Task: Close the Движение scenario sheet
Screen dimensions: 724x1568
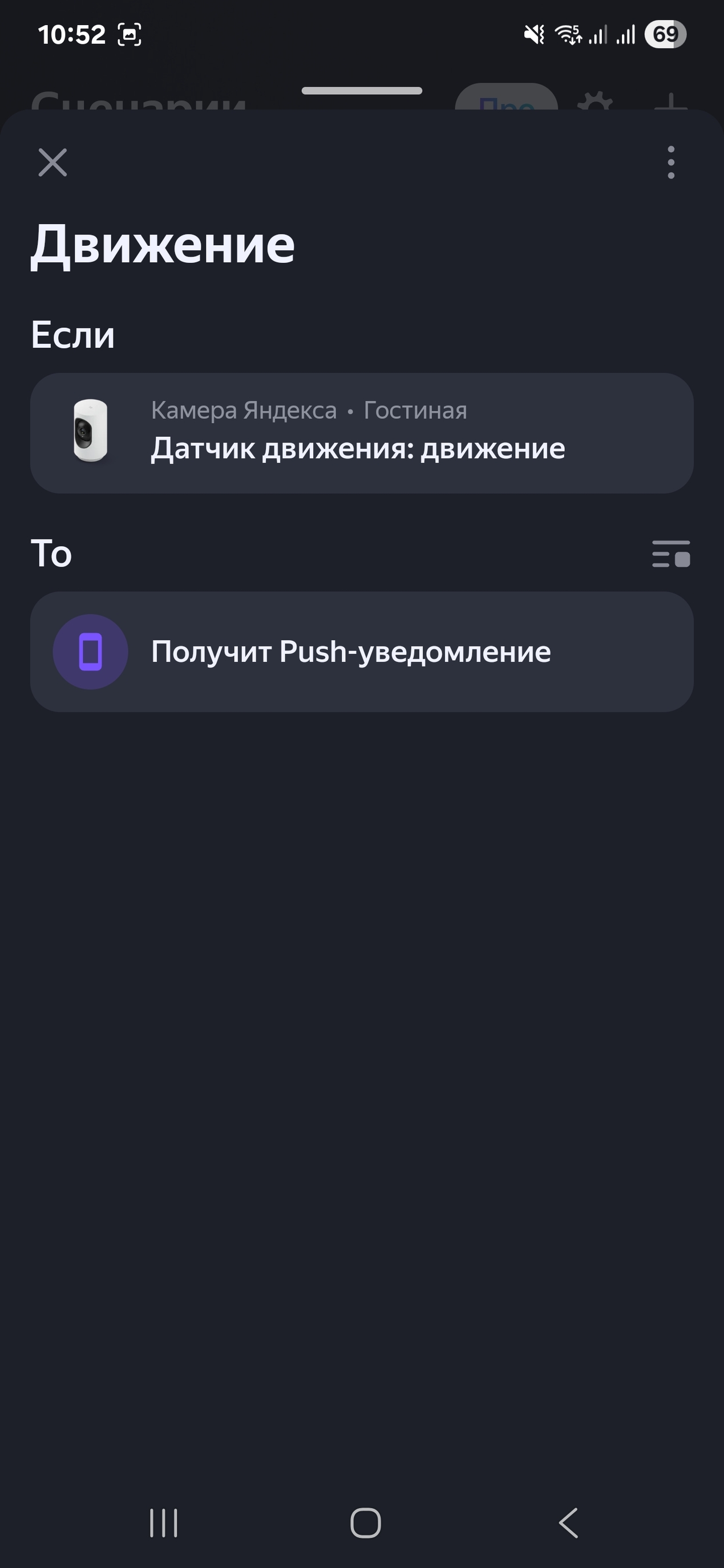Action: tap(53, 163)
